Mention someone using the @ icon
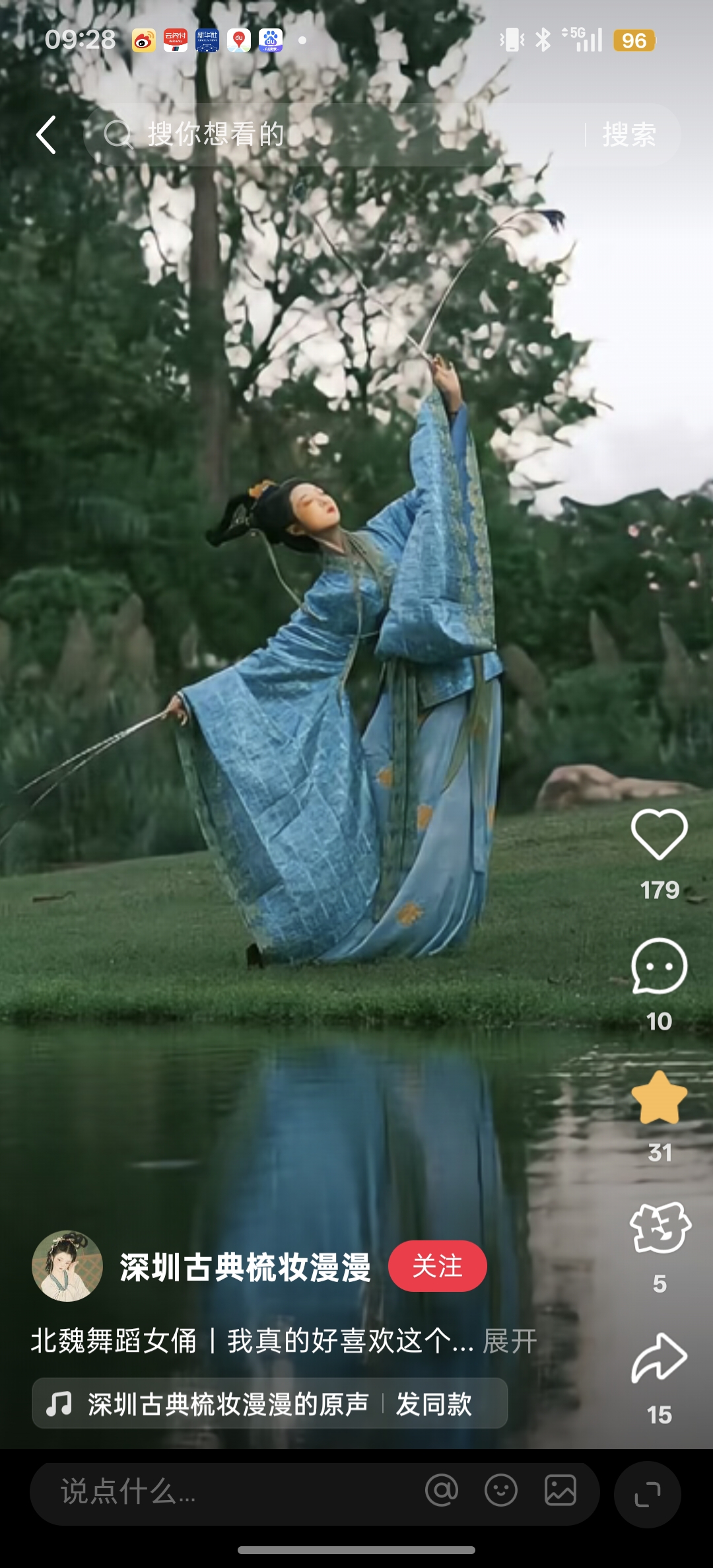The width and height of the screenshot is (713, 1568). (442, 1491)
